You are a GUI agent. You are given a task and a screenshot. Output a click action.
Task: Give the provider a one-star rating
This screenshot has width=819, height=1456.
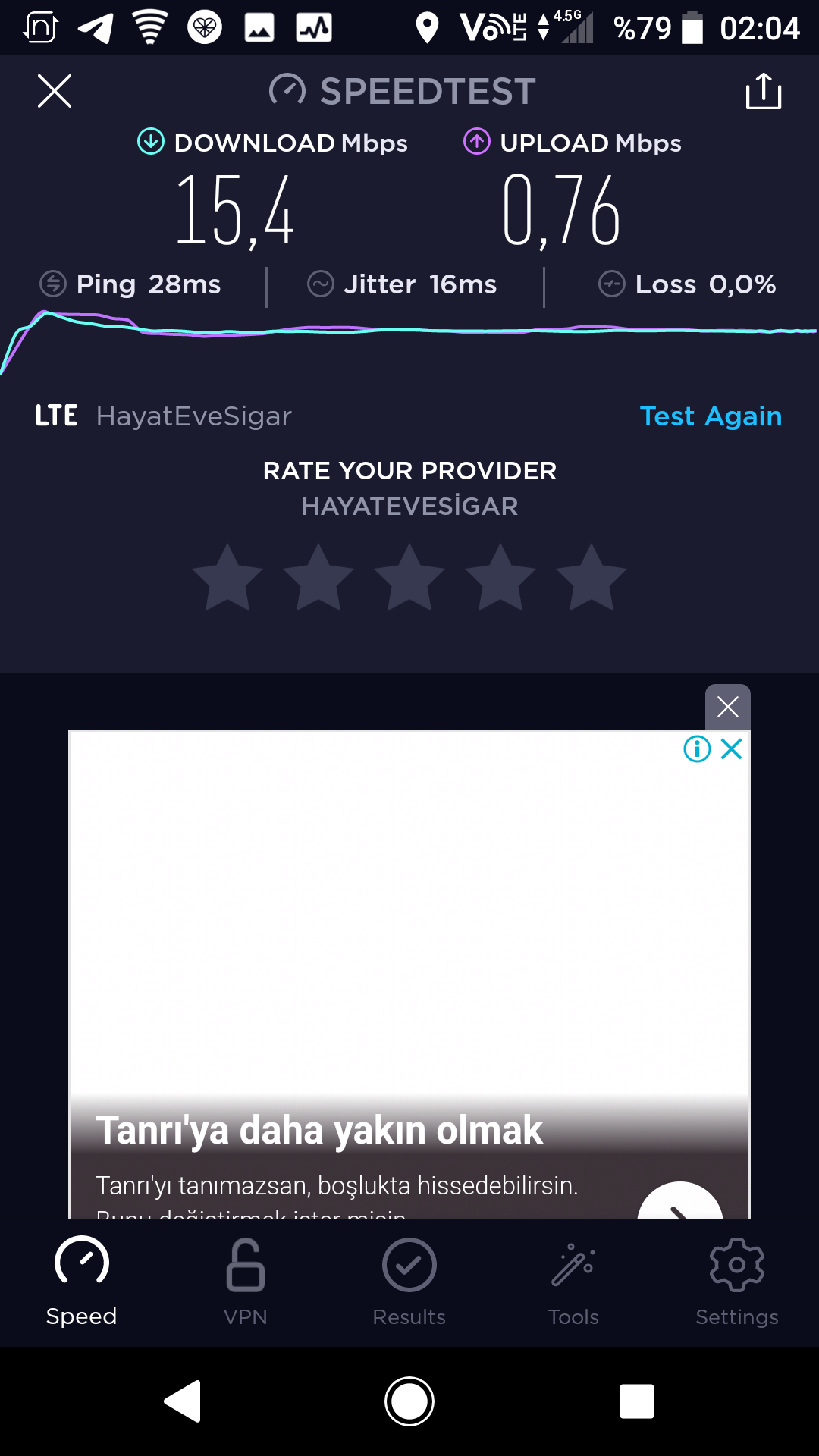[227, 578]
